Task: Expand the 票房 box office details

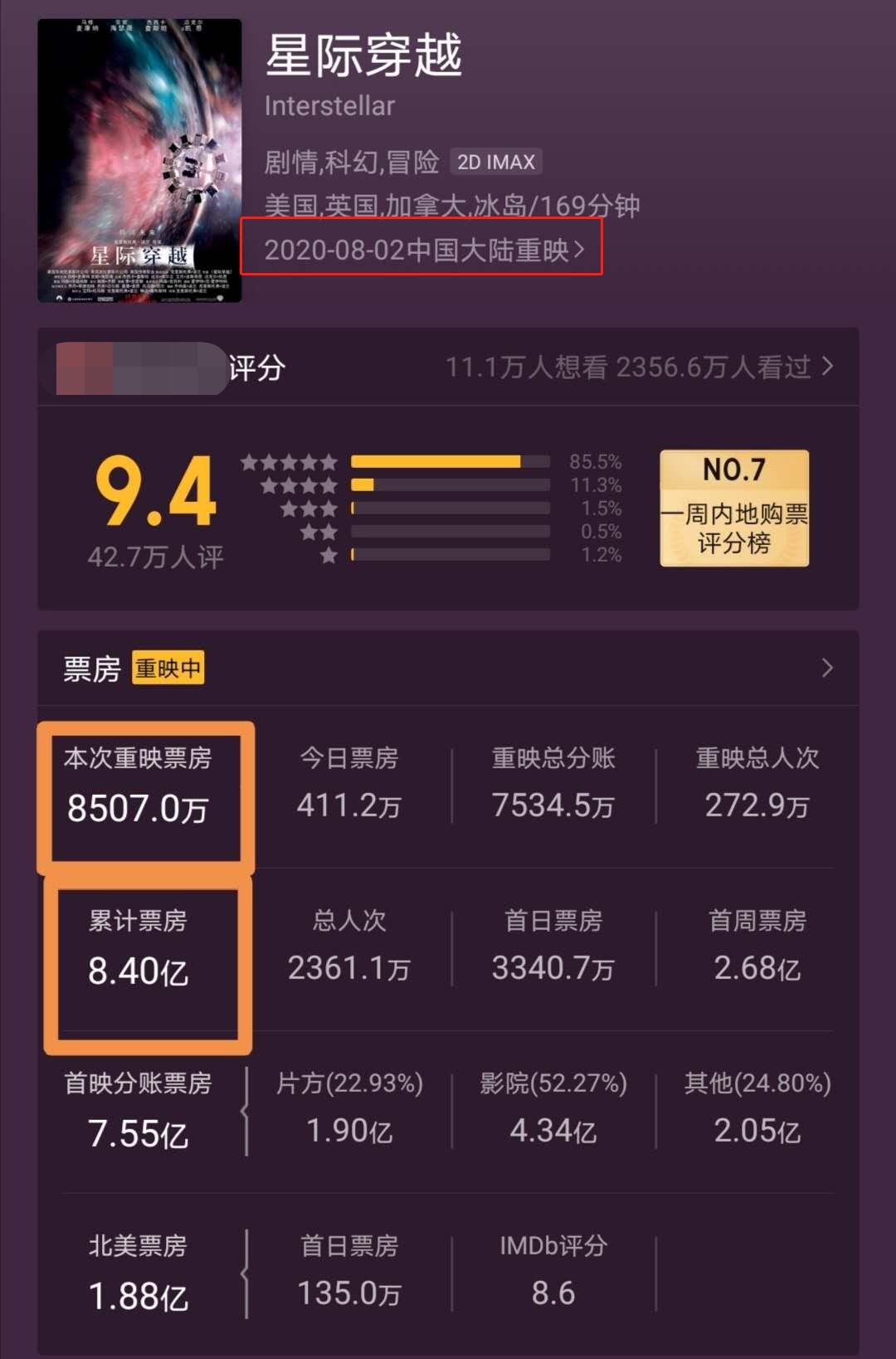Action: pyautogui.click(x=826, y=668)
